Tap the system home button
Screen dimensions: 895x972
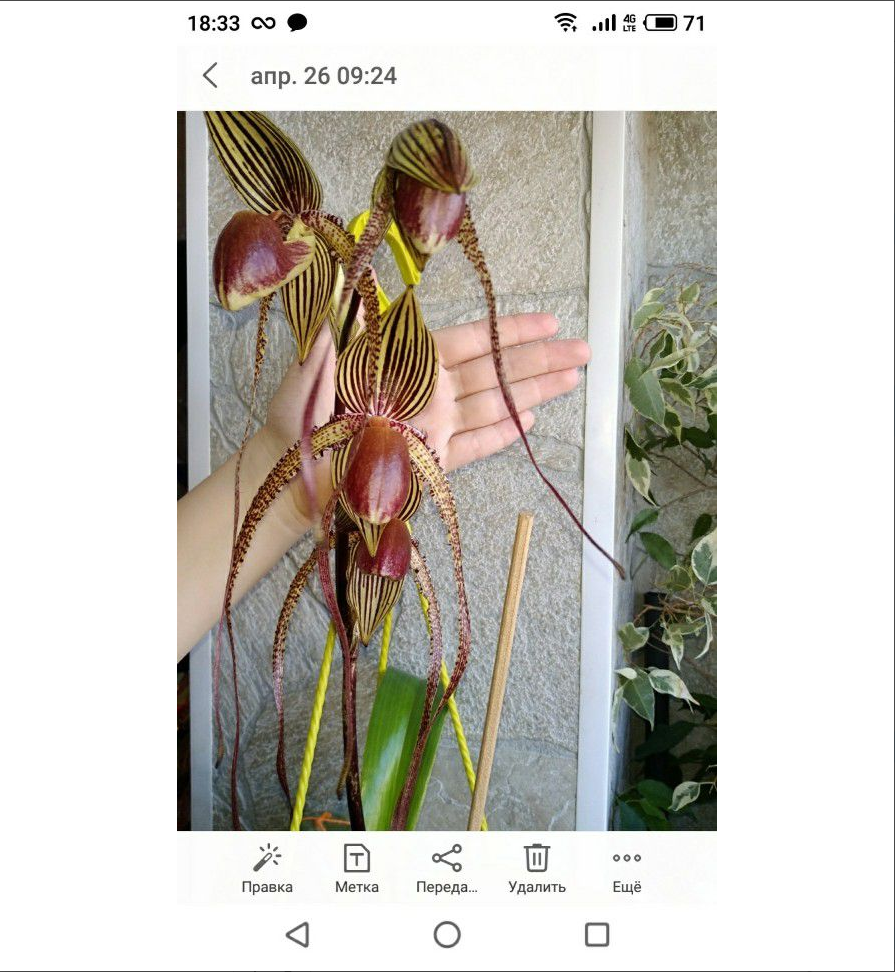click(x=447, y=935)
